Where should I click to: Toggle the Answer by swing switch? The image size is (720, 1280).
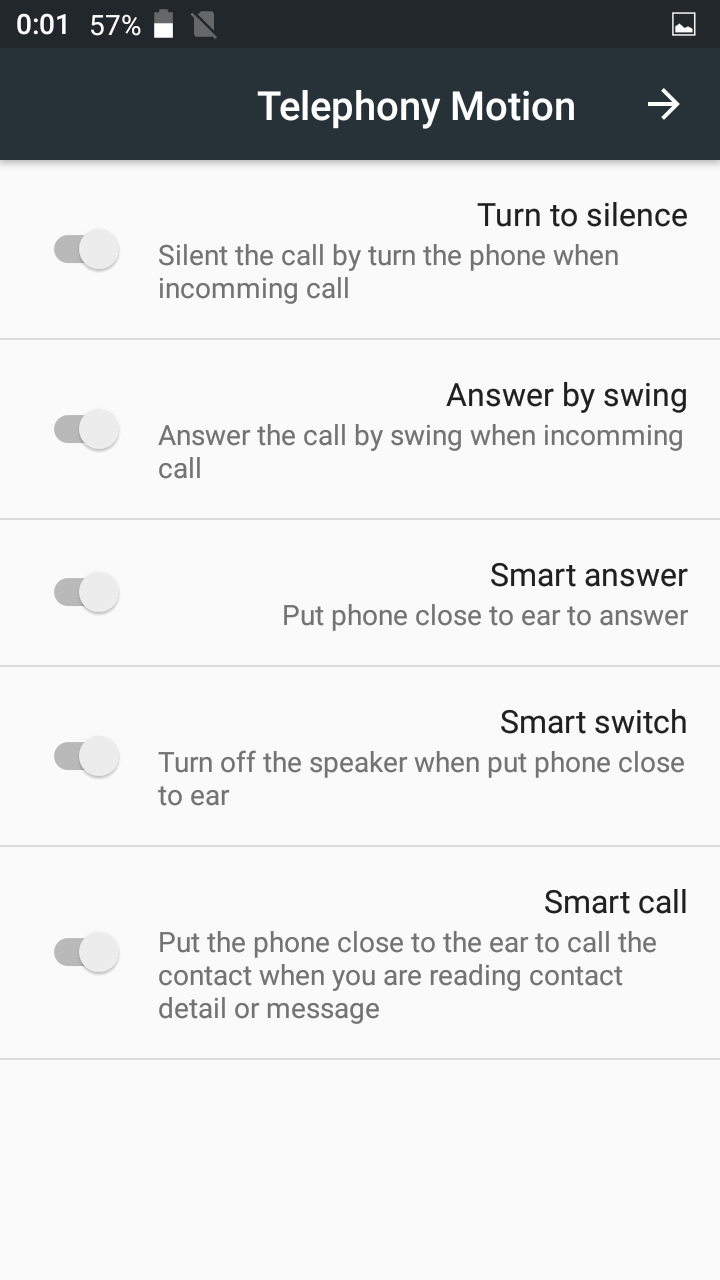(x=86, y=429)
